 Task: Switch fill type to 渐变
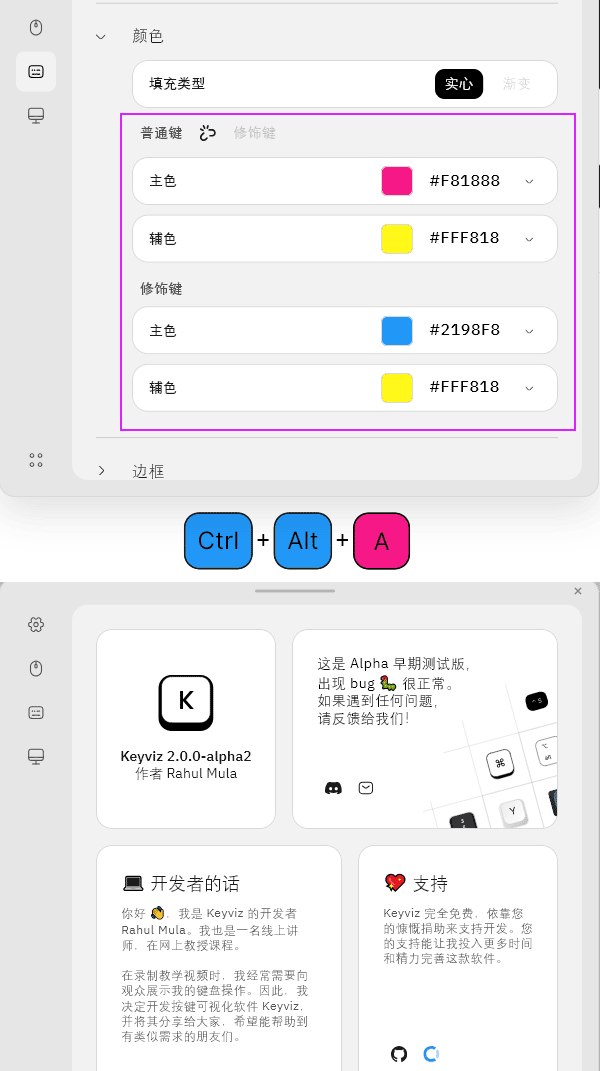517,84
